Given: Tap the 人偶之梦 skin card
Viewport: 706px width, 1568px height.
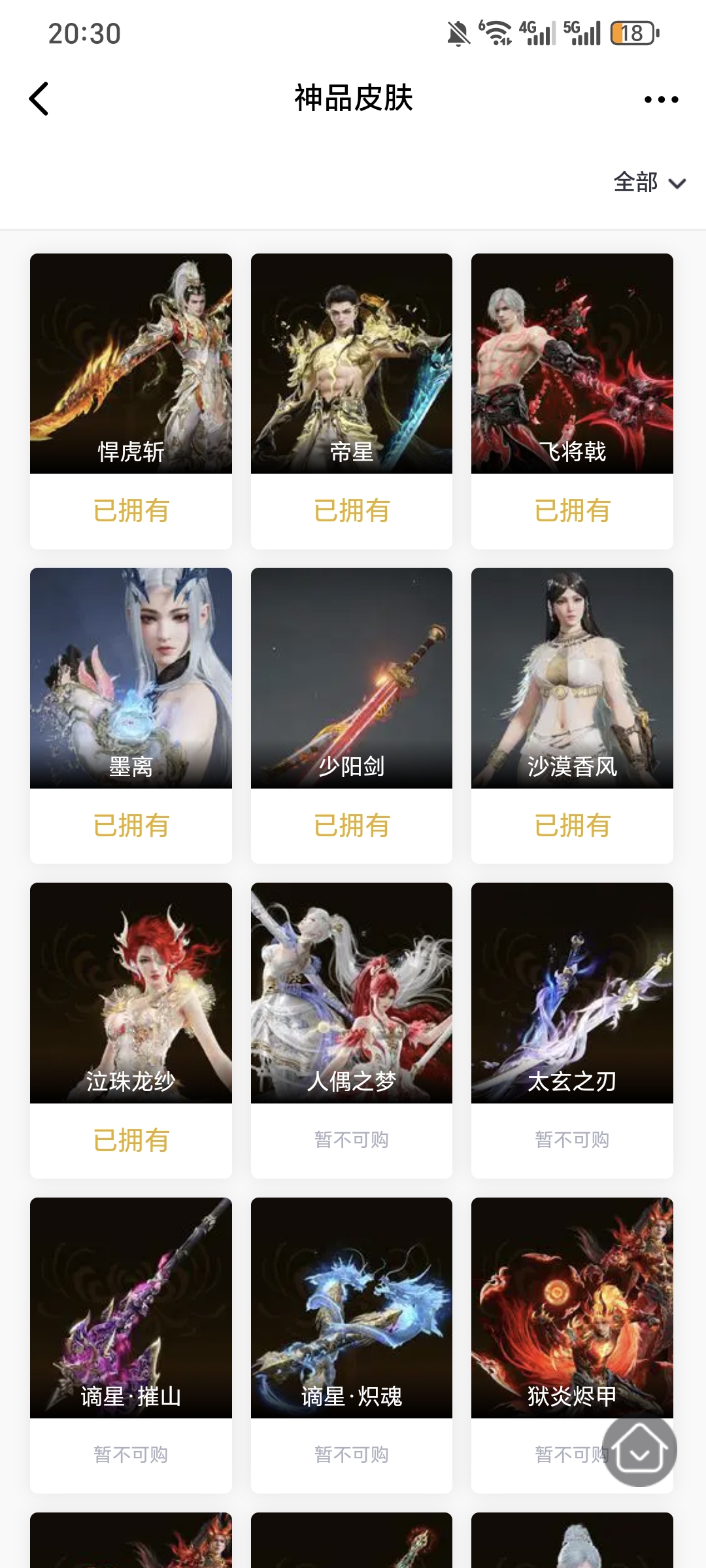Looking at the screenshot, I should [352, 993].
